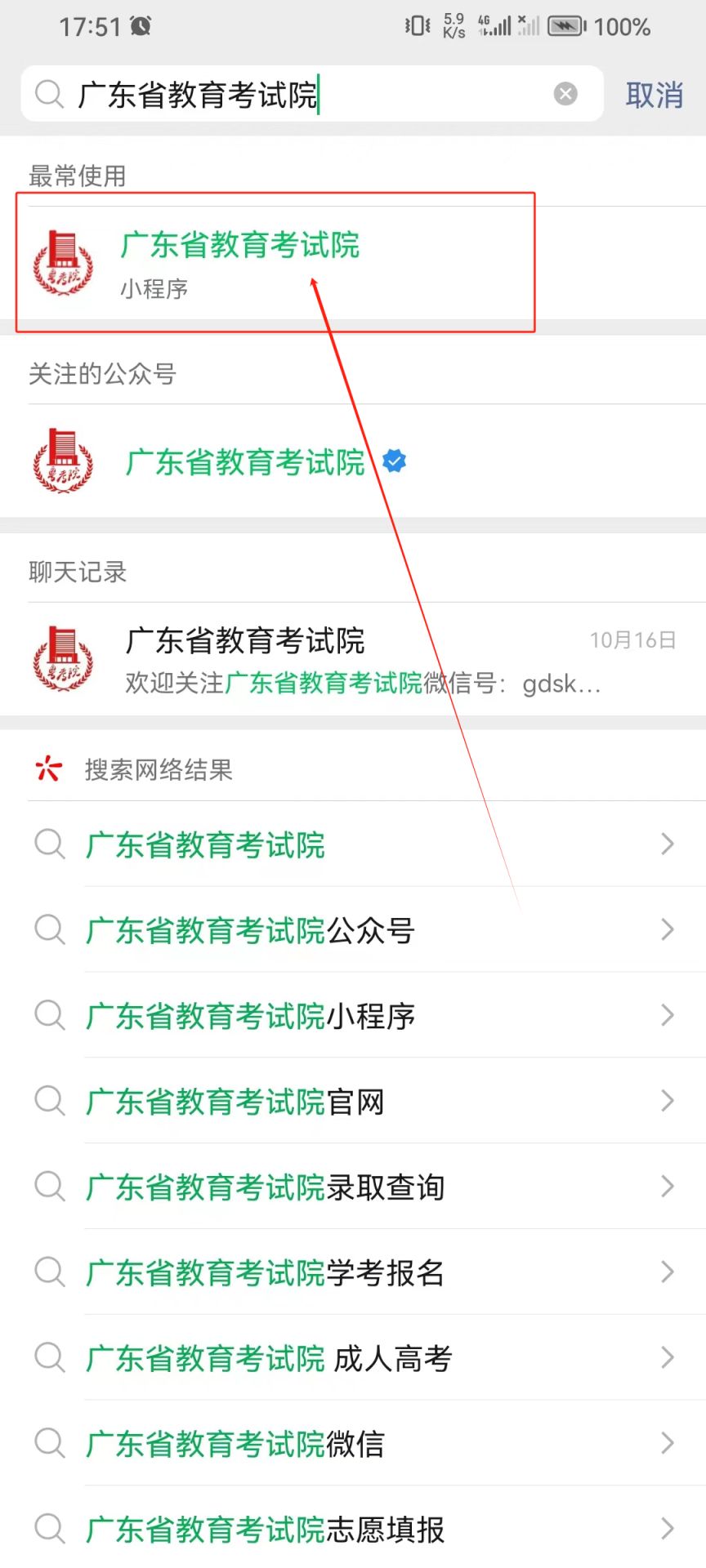Screen dimensions: 706x1568
Task: Open the verified 广东省教育考试院 official account
Action: coord(353,461)
